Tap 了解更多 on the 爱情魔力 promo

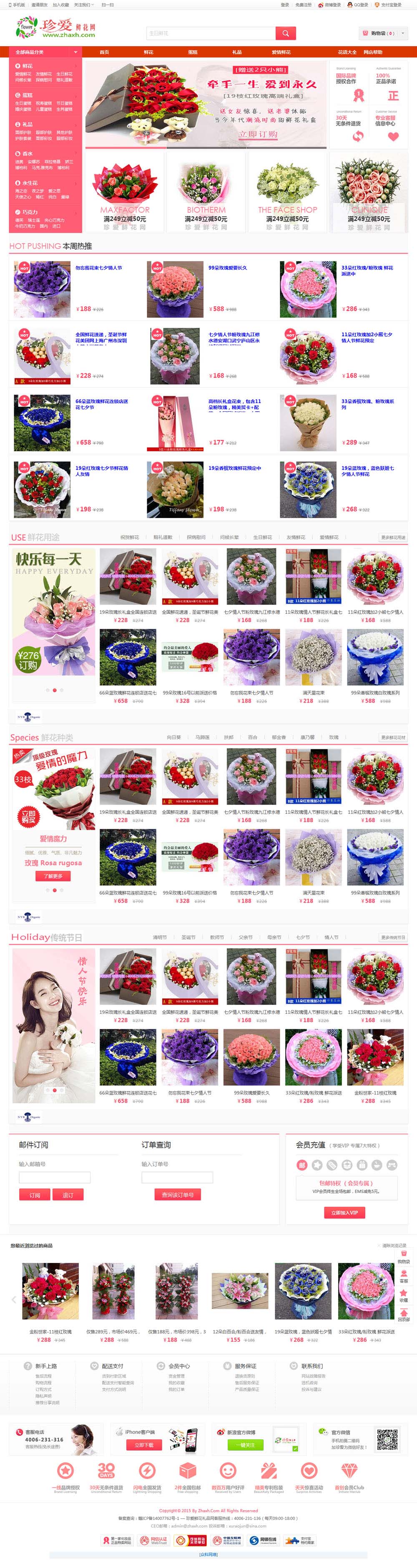click(x=53, y=876)
